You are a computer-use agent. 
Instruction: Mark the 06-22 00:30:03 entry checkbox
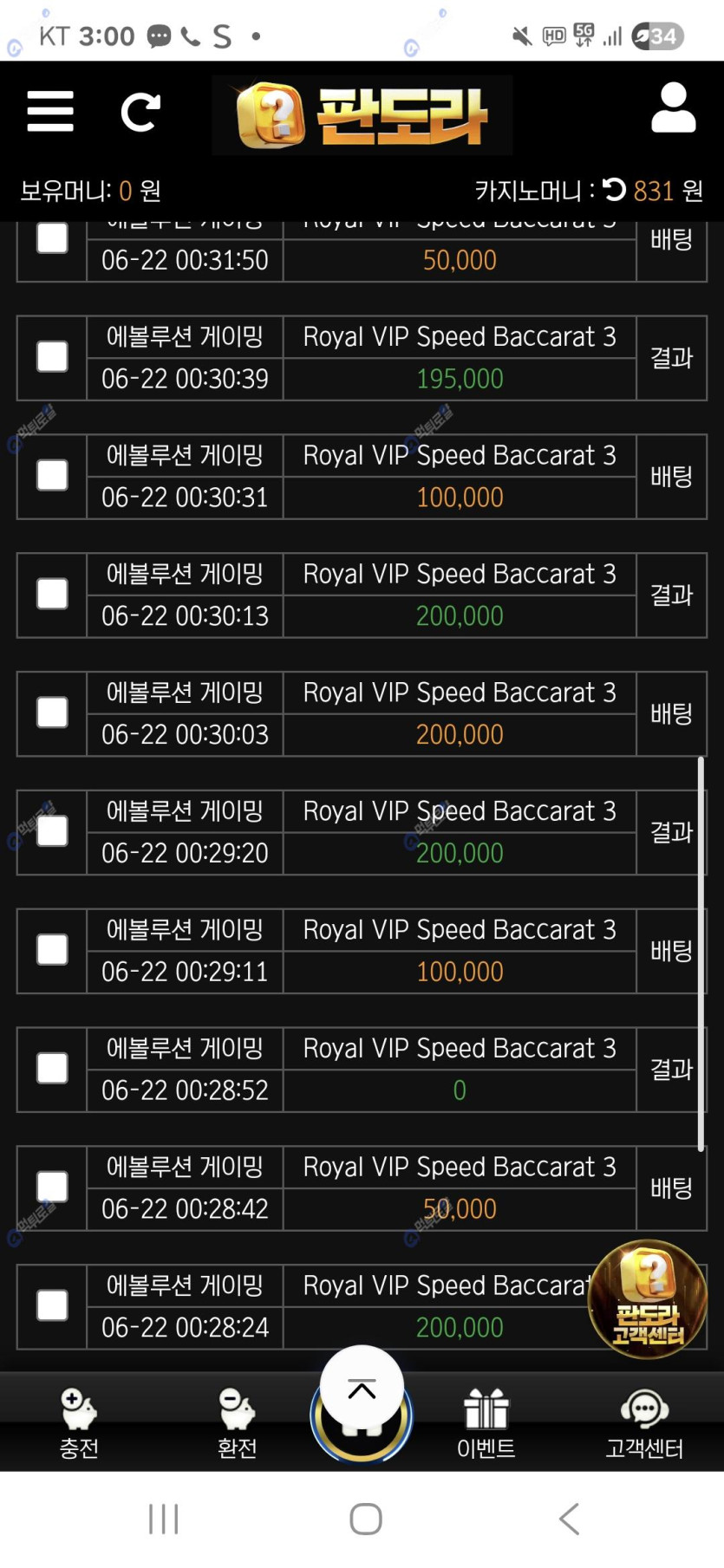(x=53, y=712)
